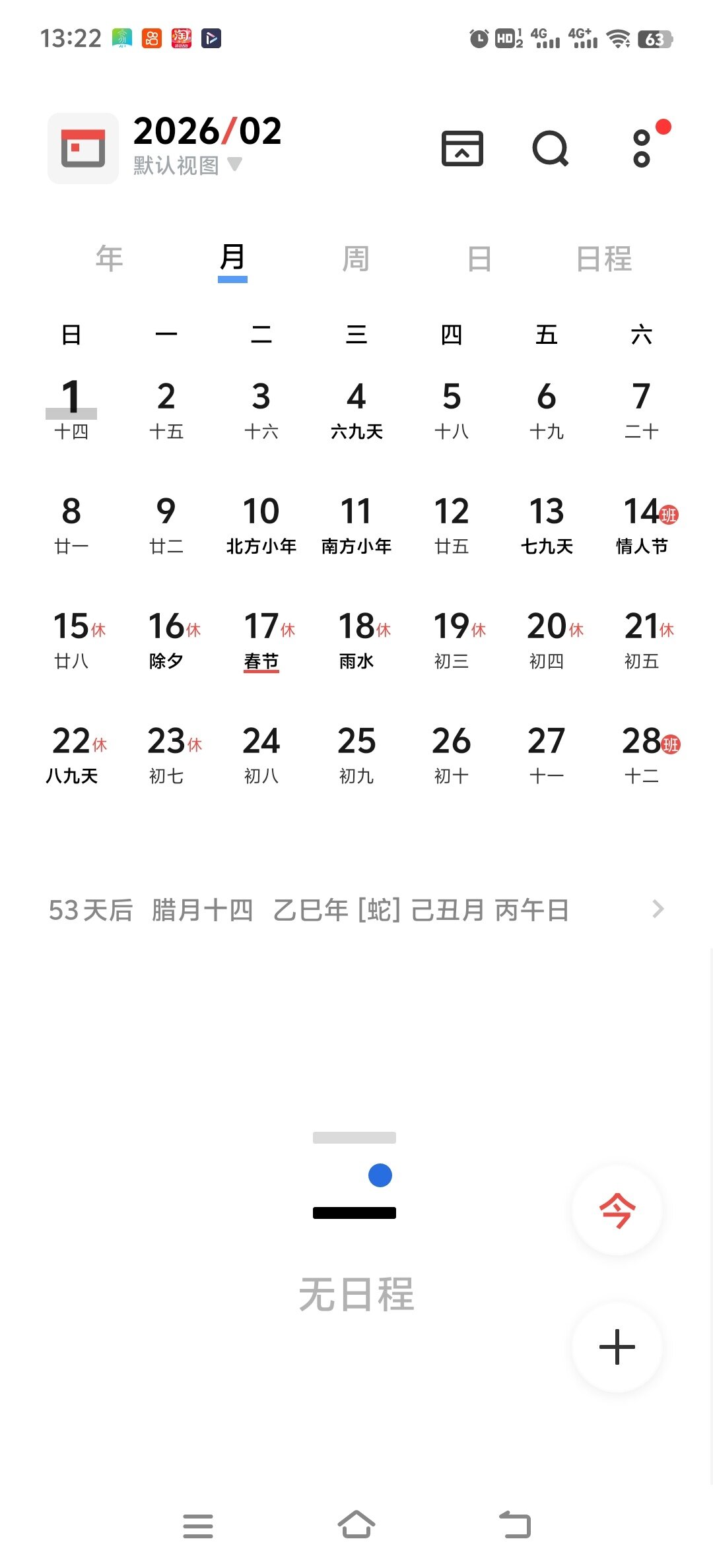
Task: Expand the 默认视图 view dropdown
Action: (x=187, y=165)
